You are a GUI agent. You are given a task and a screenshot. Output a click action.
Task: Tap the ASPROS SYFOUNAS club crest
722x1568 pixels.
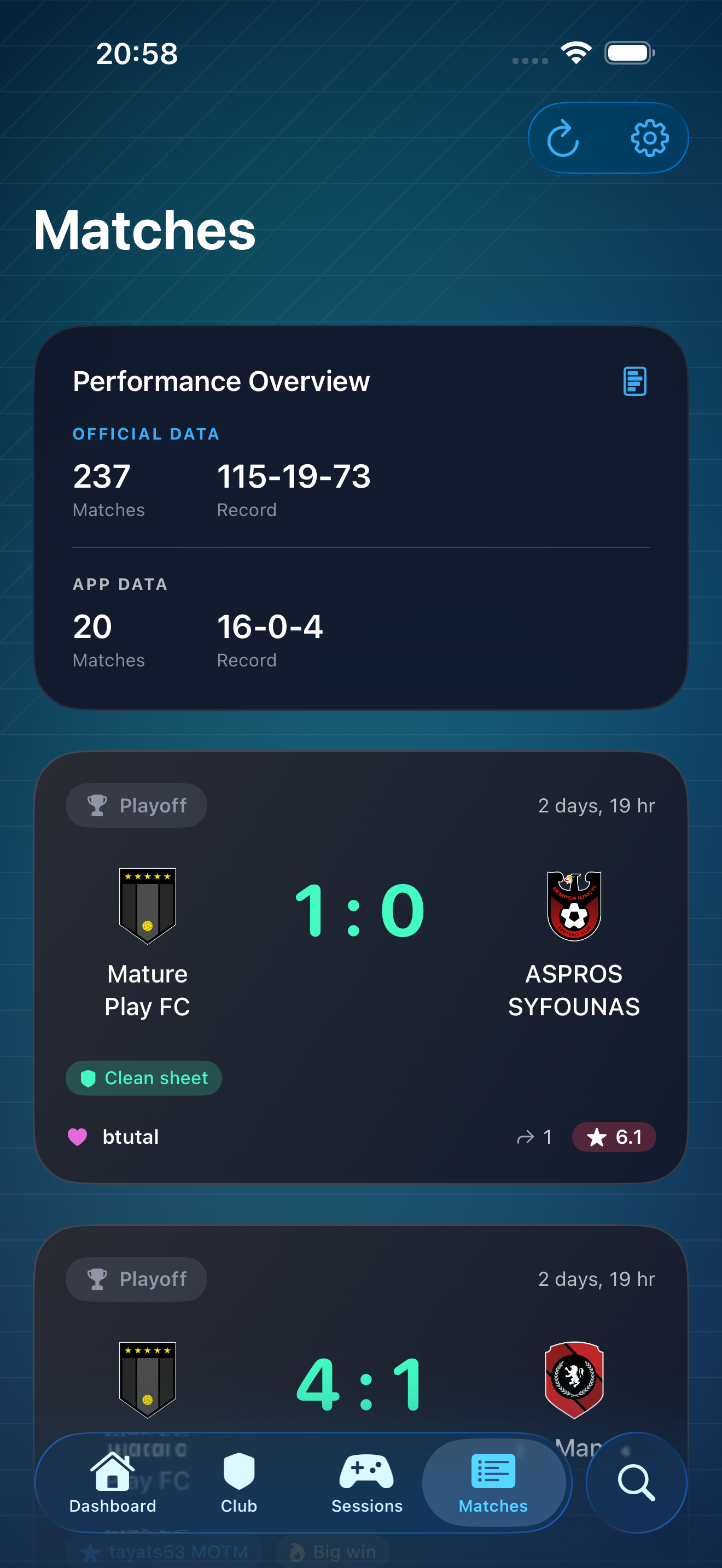tap(574, 906)
